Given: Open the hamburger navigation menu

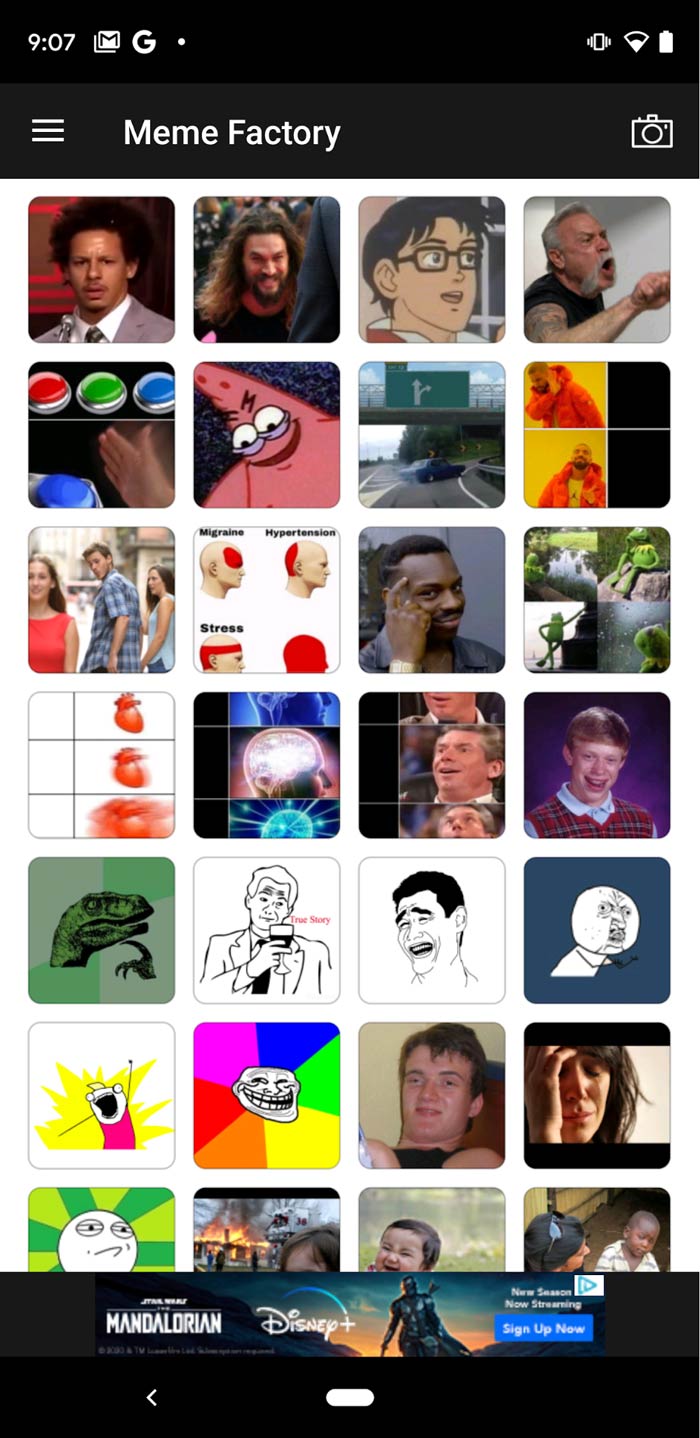Looking at the screenshot, I should [48, 131].
